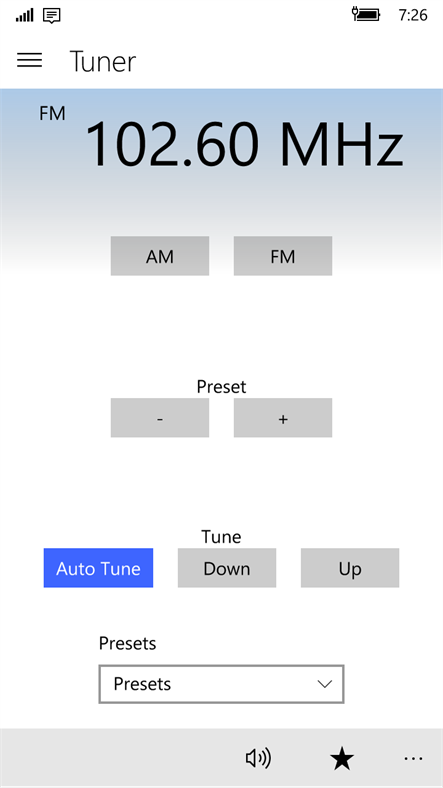Switch to the FM band
This screenshot has height=788, width=443.
coord(283,256)
